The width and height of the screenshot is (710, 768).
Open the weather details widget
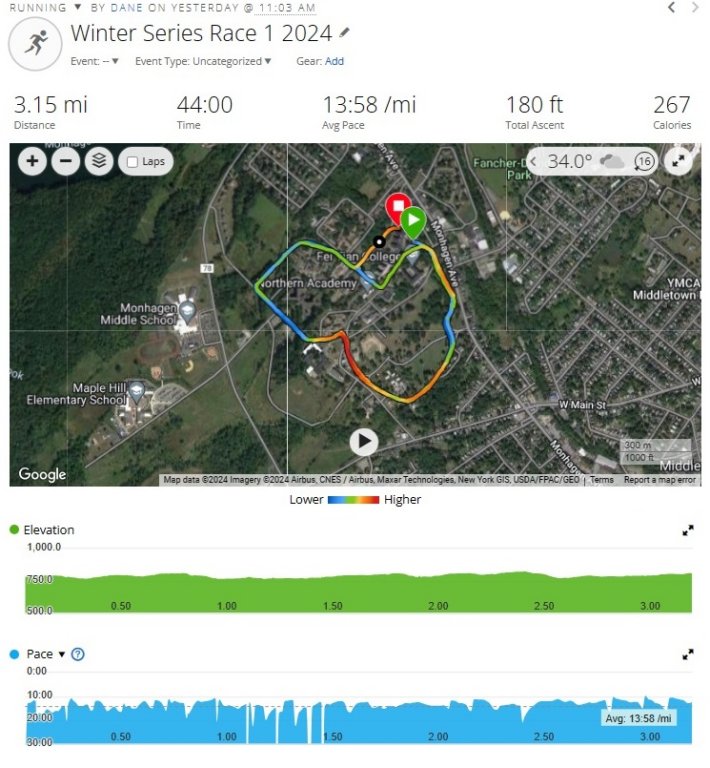[591, 161]
